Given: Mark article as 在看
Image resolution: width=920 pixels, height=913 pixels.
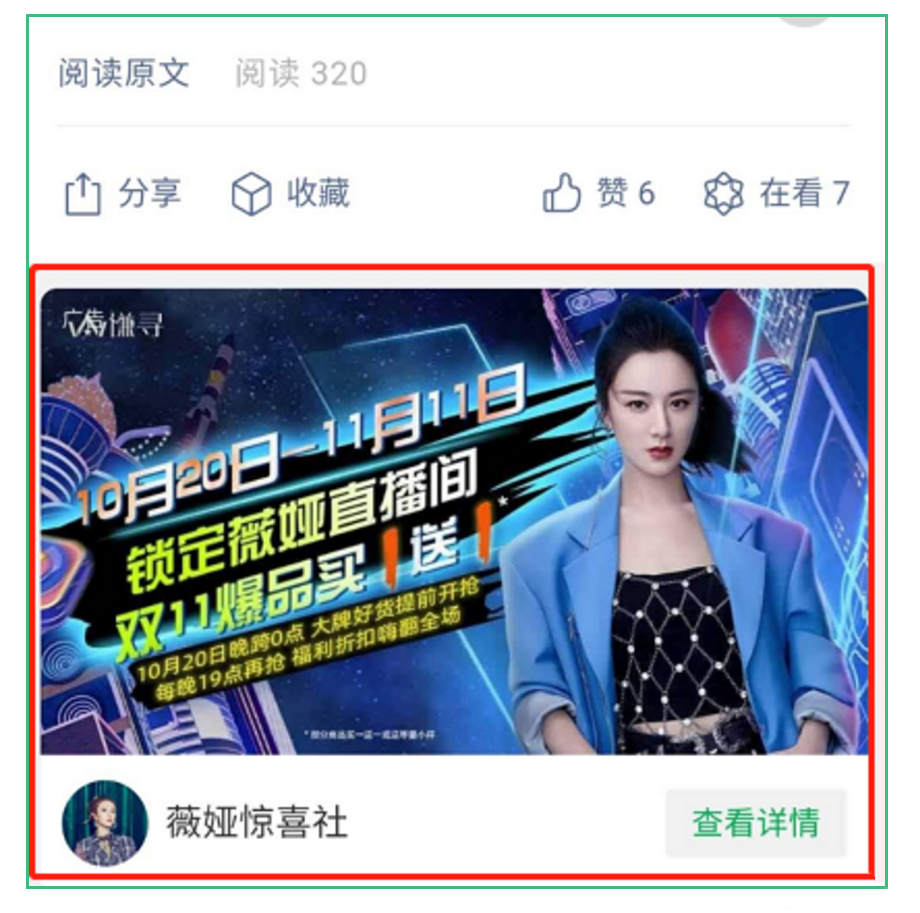Looking at the screenshot, I should click(776, 193).
